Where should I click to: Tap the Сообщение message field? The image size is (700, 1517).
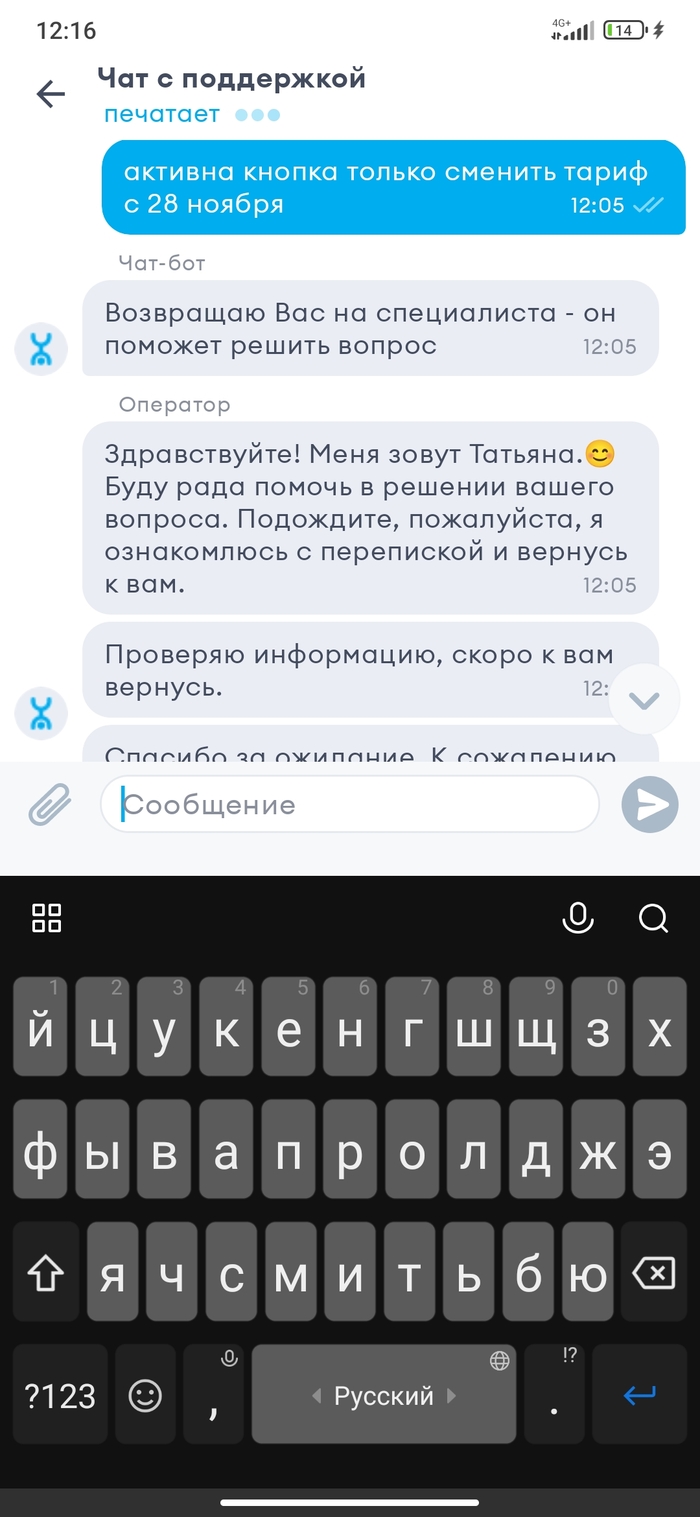tap(350, 804)
